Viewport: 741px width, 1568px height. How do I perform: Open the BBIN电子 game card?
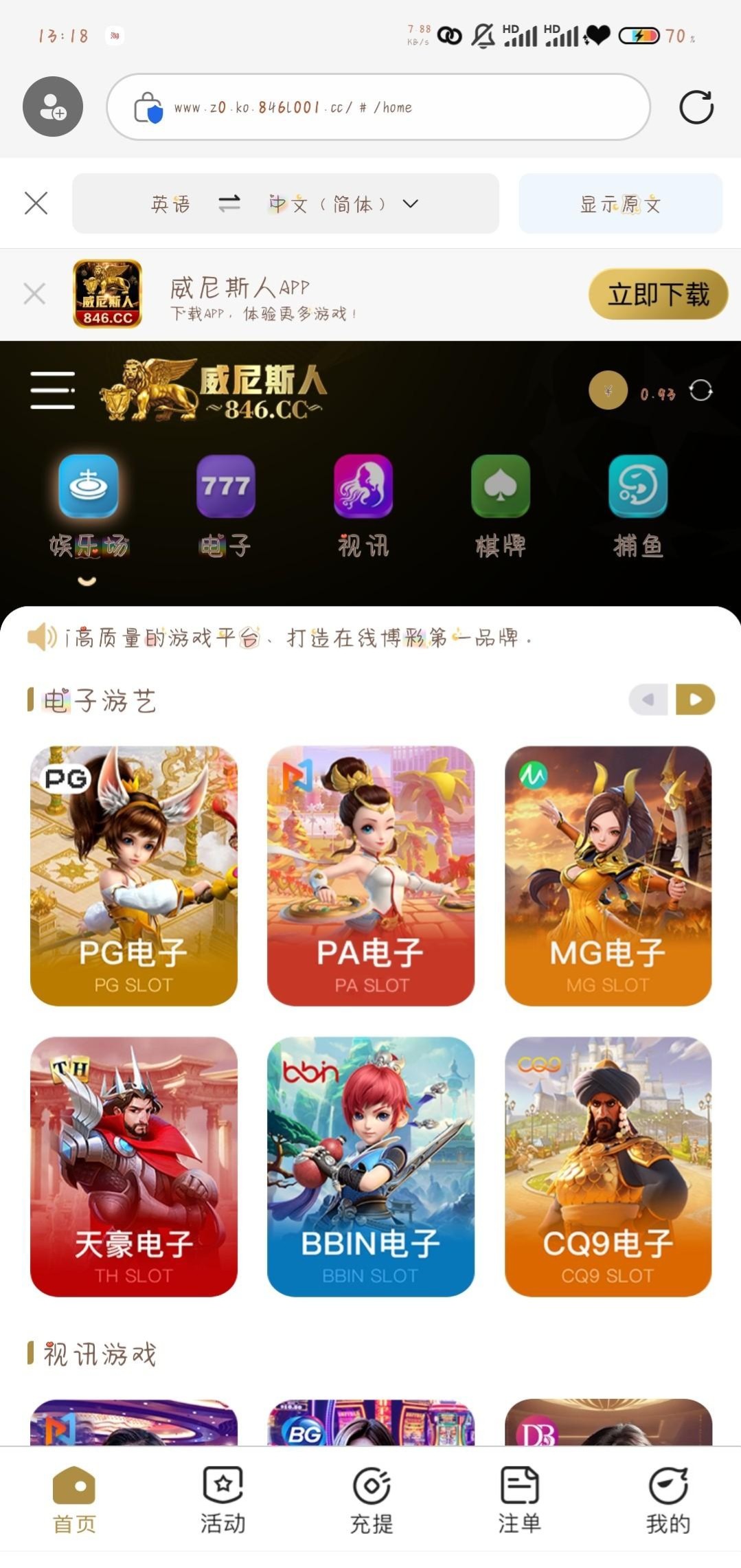[x=370, y=1166]
